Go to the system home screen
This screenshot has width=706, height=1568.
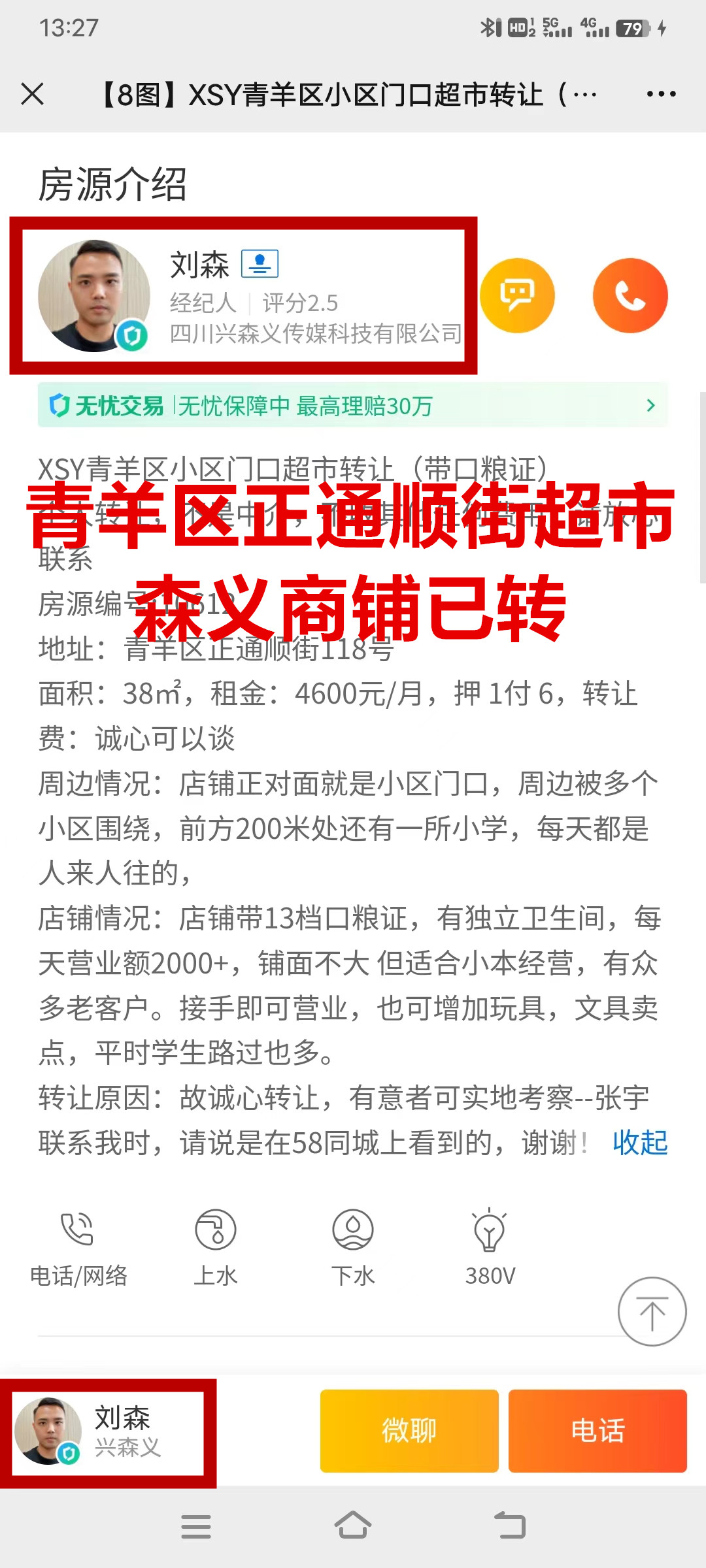(353, 1526)
